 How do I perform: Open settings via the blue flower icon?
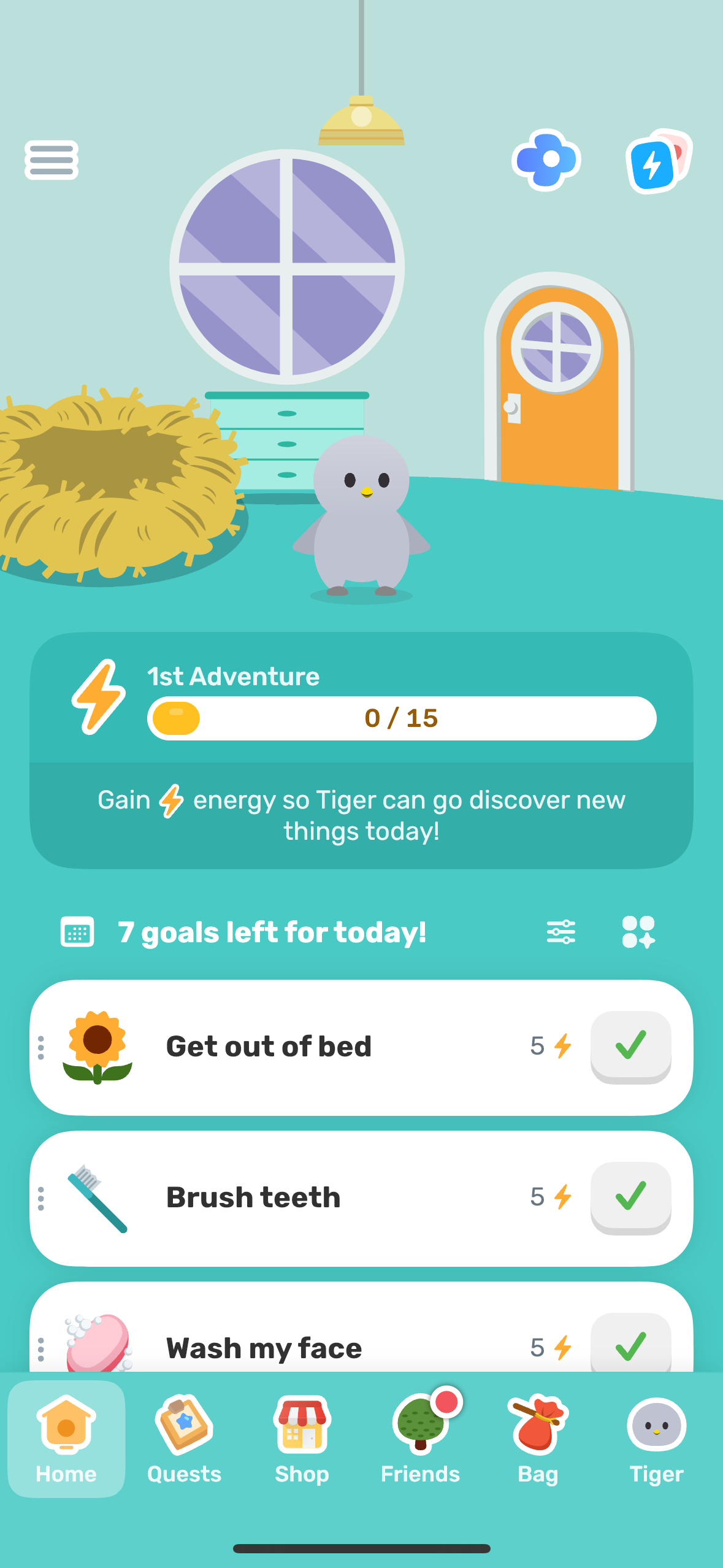point(546,159)
